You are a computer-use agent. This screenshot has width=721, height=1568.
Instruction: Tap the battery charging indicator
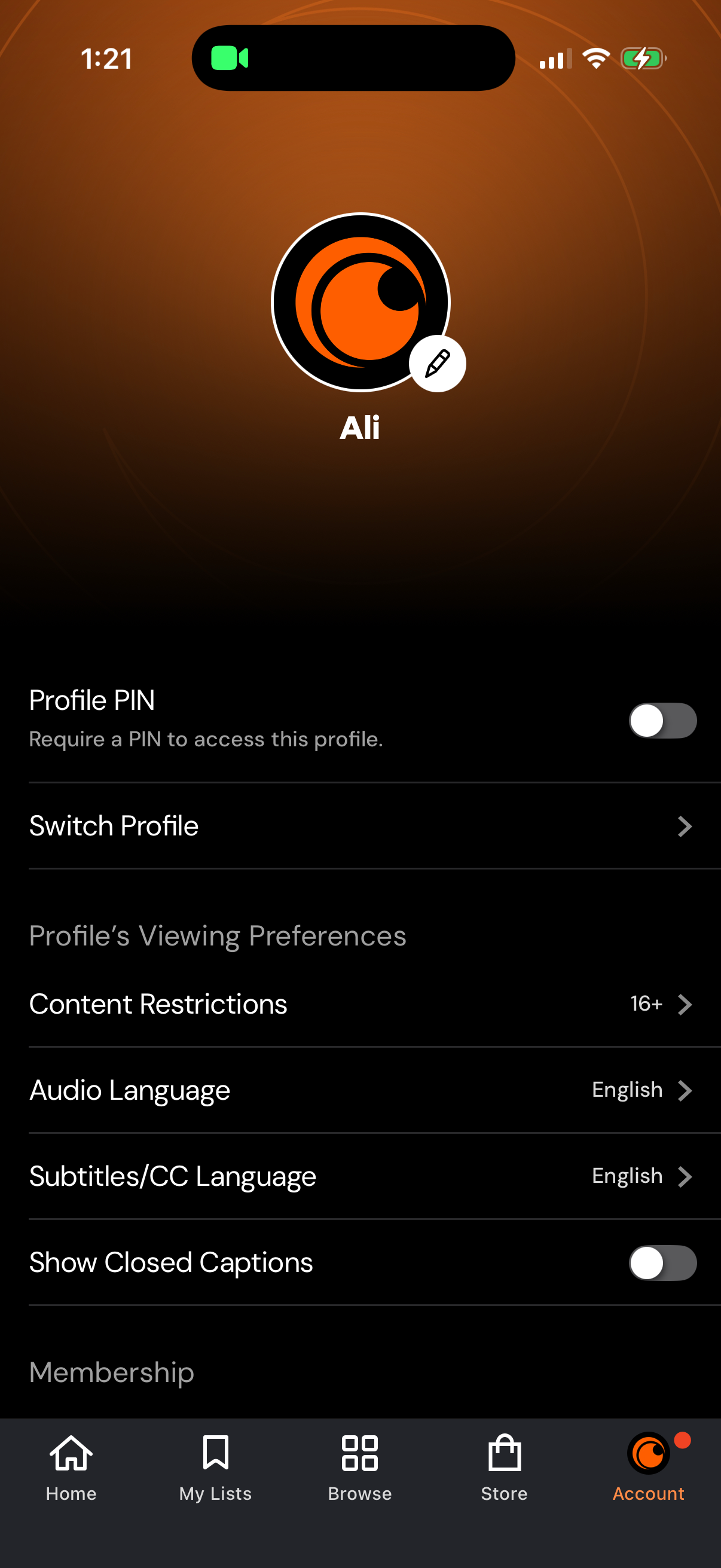coord(643,58)
